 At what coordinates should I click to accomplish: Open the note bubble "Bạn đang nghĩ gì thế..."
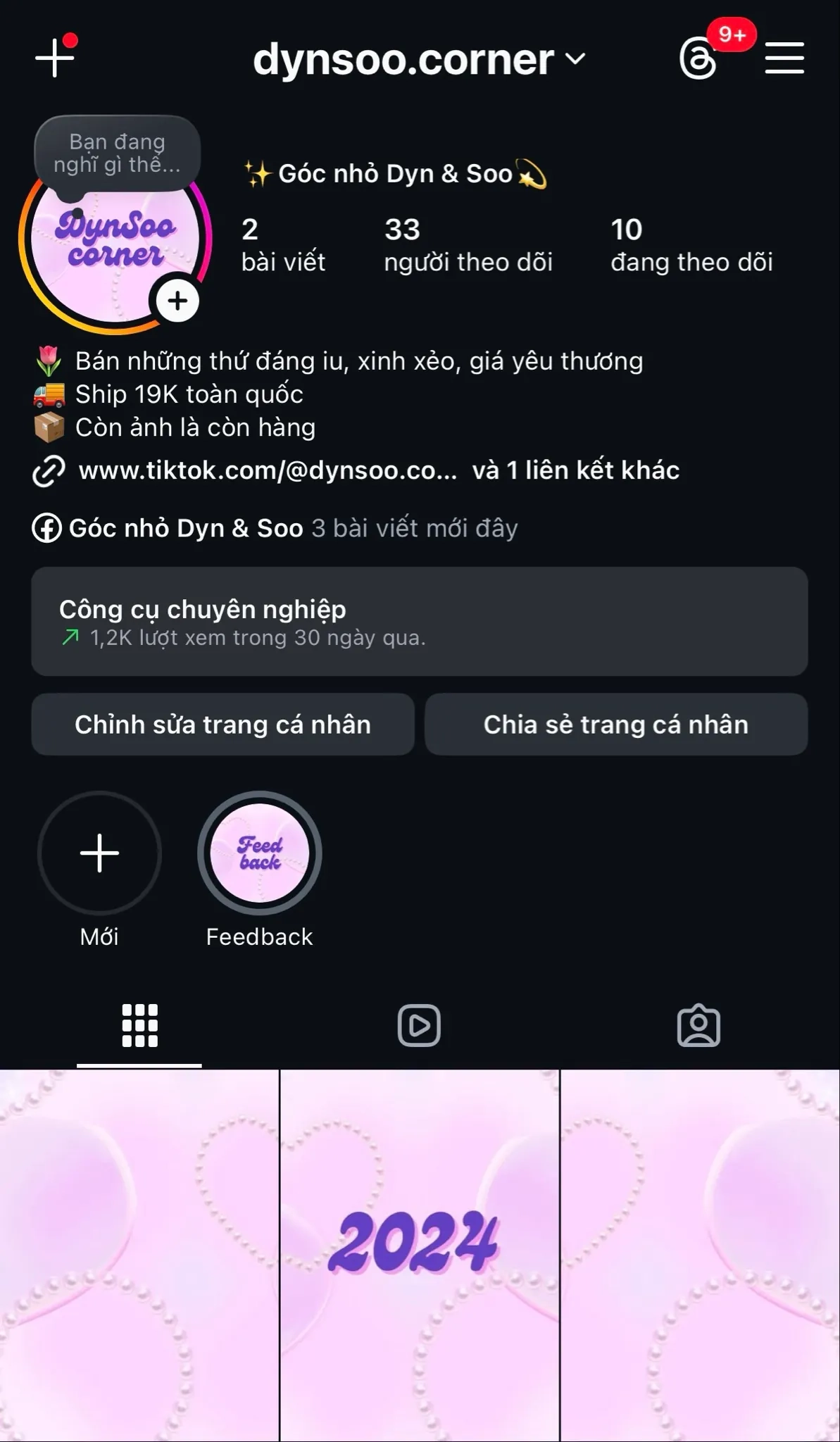click(x=117, y=153)
